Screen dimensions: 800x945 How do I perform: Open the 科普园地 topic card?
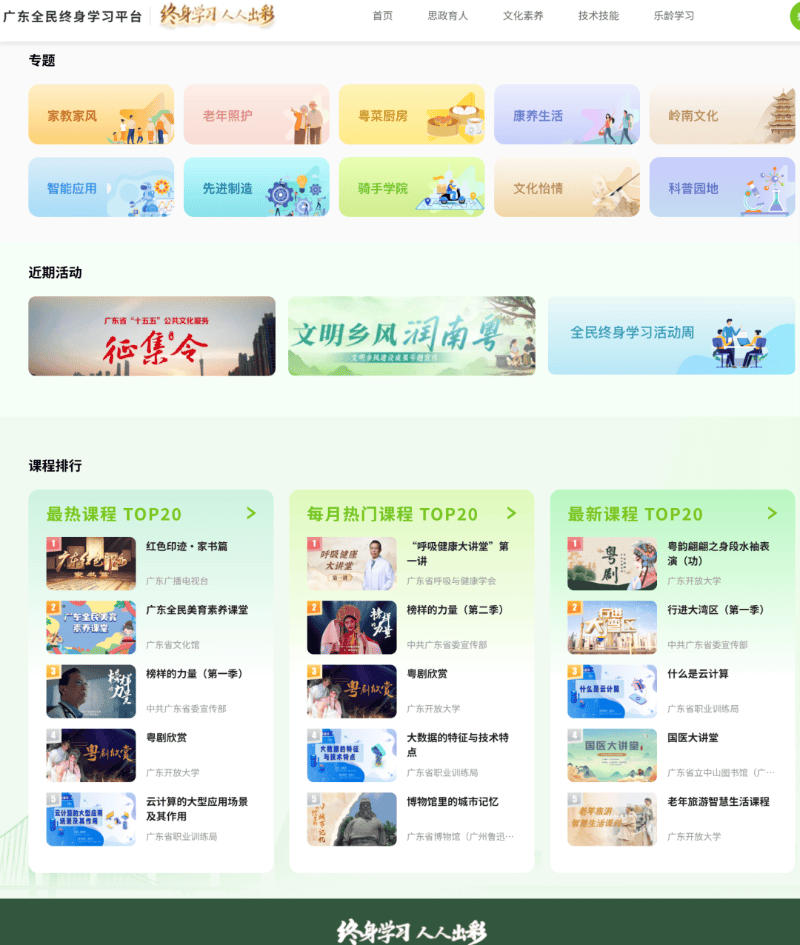click(x=721, y=187)
